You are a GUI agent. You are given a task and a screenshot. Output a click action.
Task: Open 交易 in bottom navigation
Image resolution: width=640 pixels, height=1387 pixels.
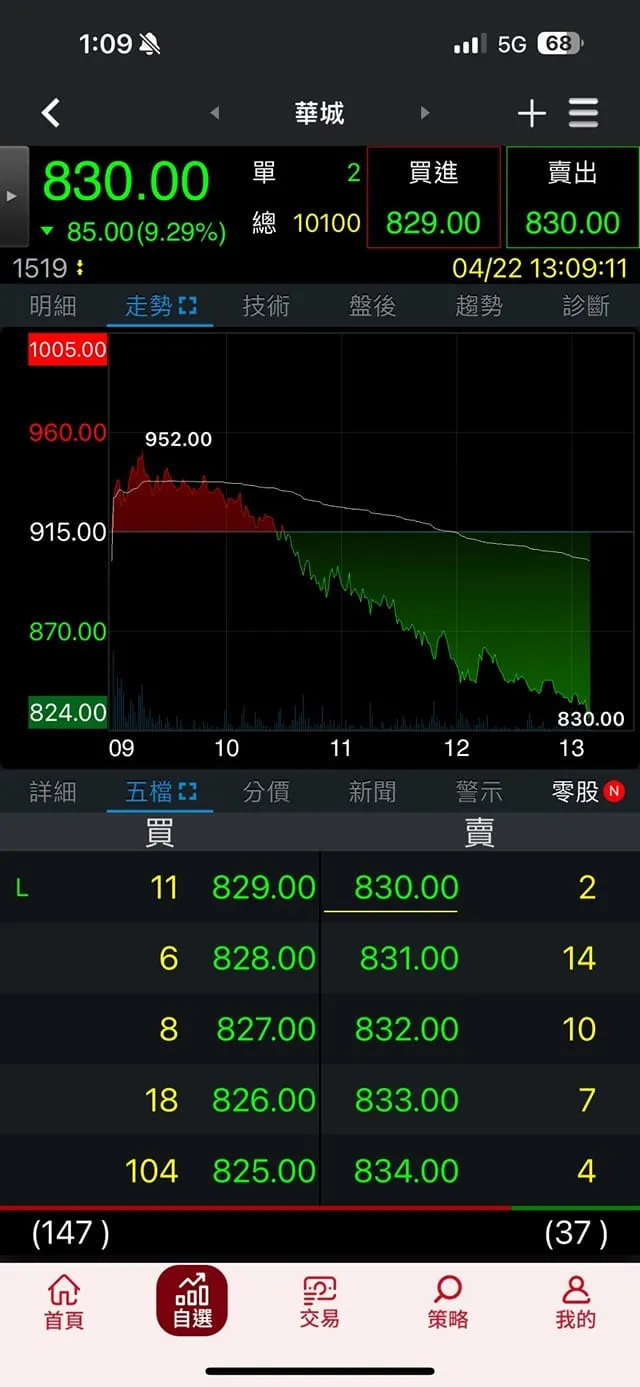pos(320,1302)
